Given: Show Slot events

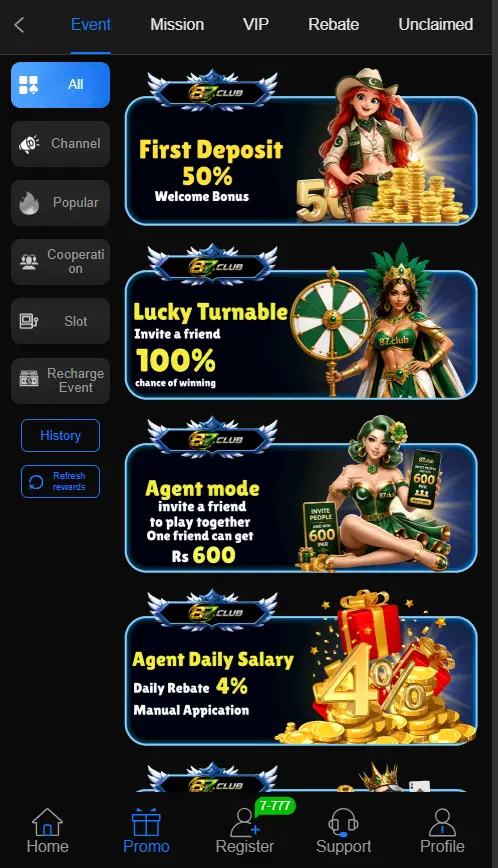Looking at the screenshot, I should point(60,321).
